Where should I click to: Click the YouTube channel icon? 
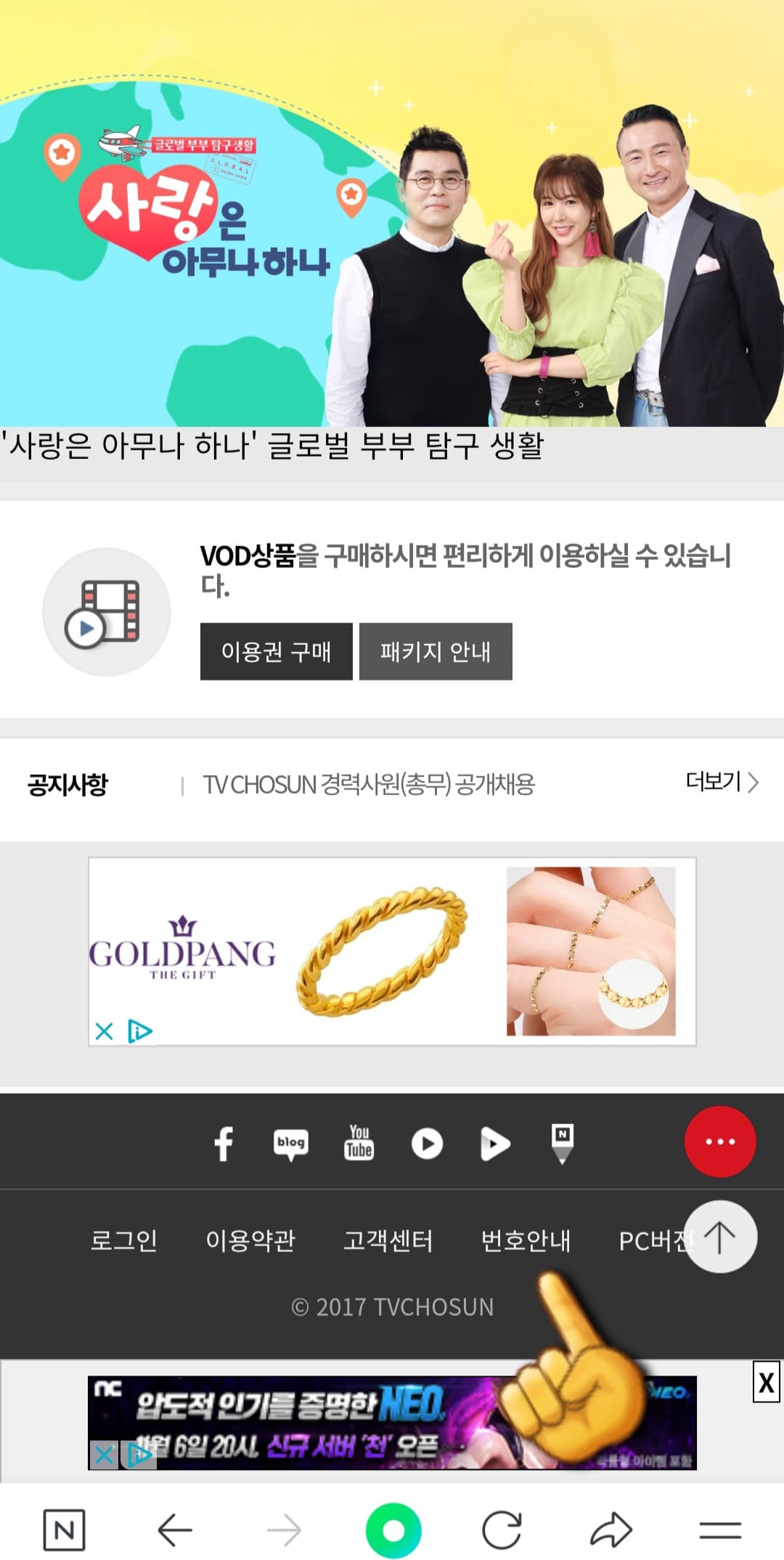click(x=358, y=1142)
